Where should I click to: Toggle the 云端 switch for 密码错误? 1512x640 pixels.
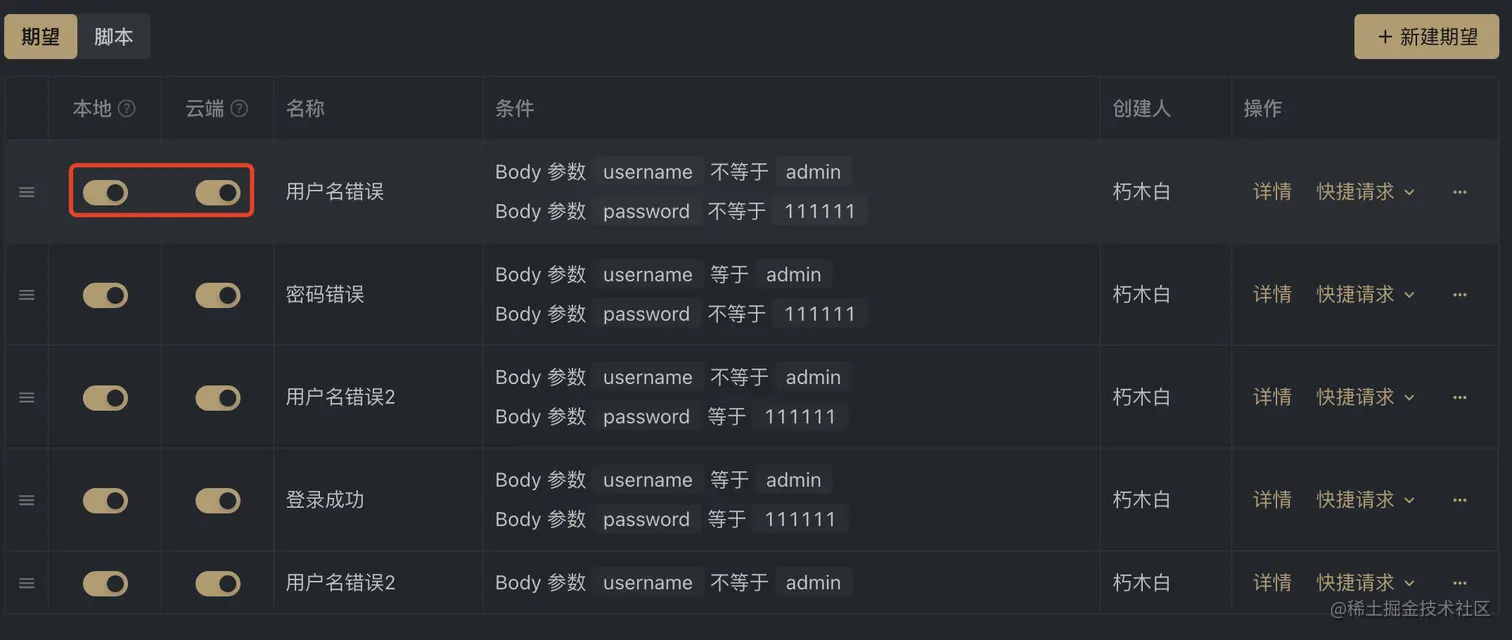218,295
